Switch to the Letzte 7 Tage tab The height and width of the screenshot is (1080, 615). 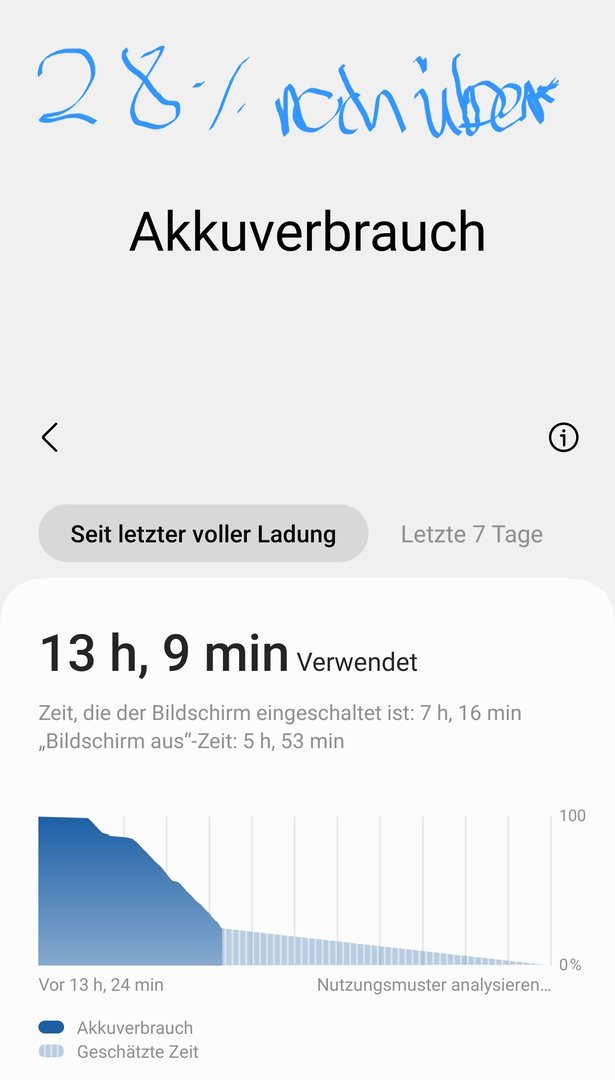pyautogui.click(x=472, y=534)
